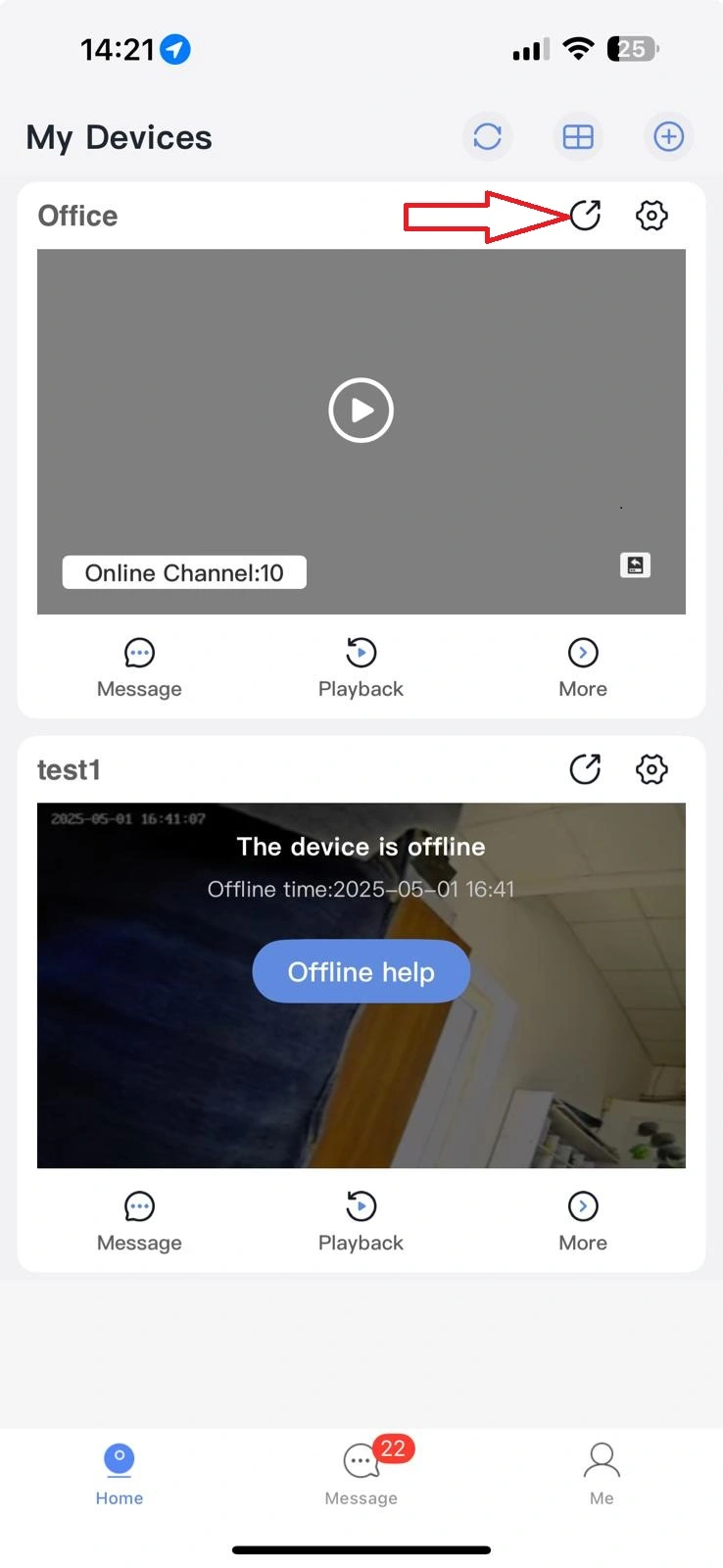Open Playback for test1 device
The image size is (723, 1568).
coord(361,1220)
